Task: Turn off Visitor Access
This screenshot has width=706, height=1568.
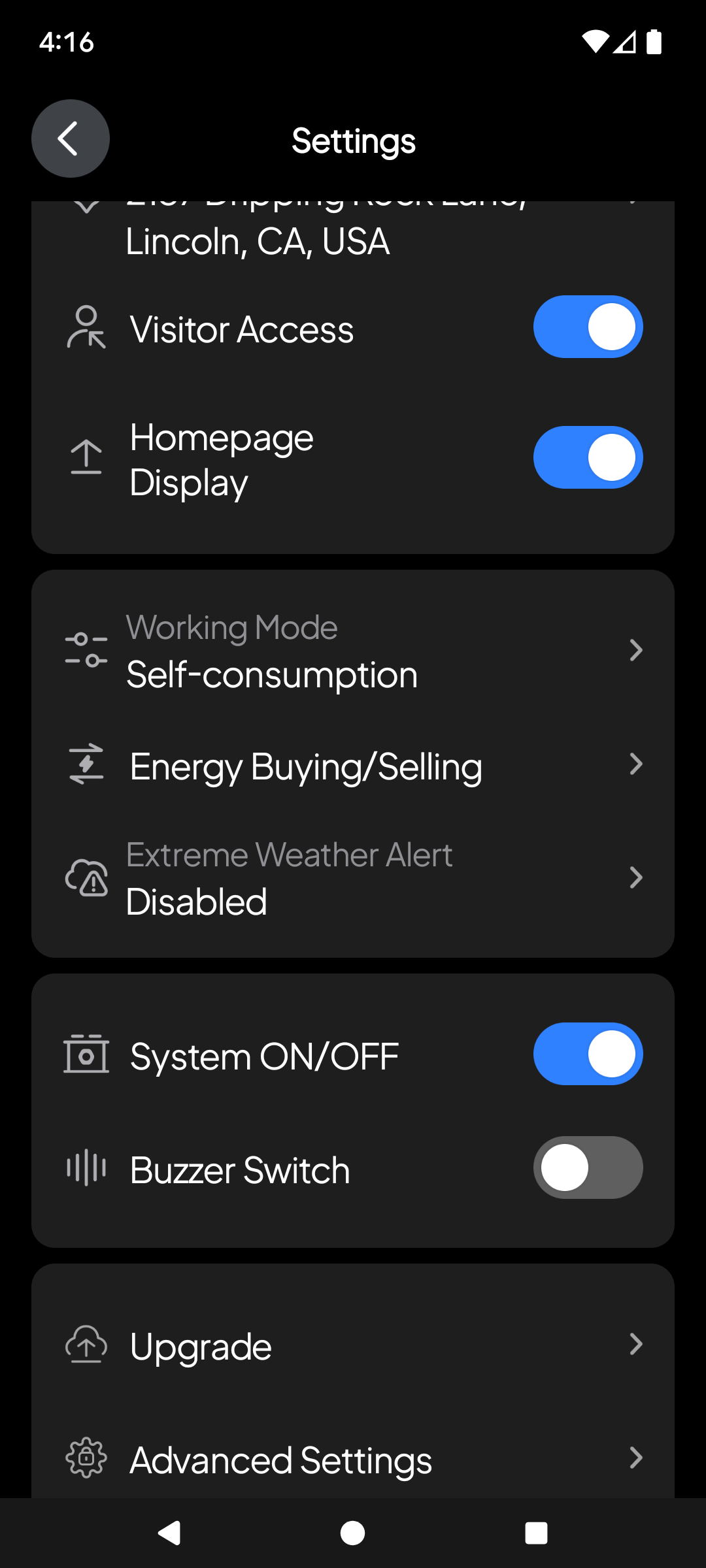Action: 588,327
